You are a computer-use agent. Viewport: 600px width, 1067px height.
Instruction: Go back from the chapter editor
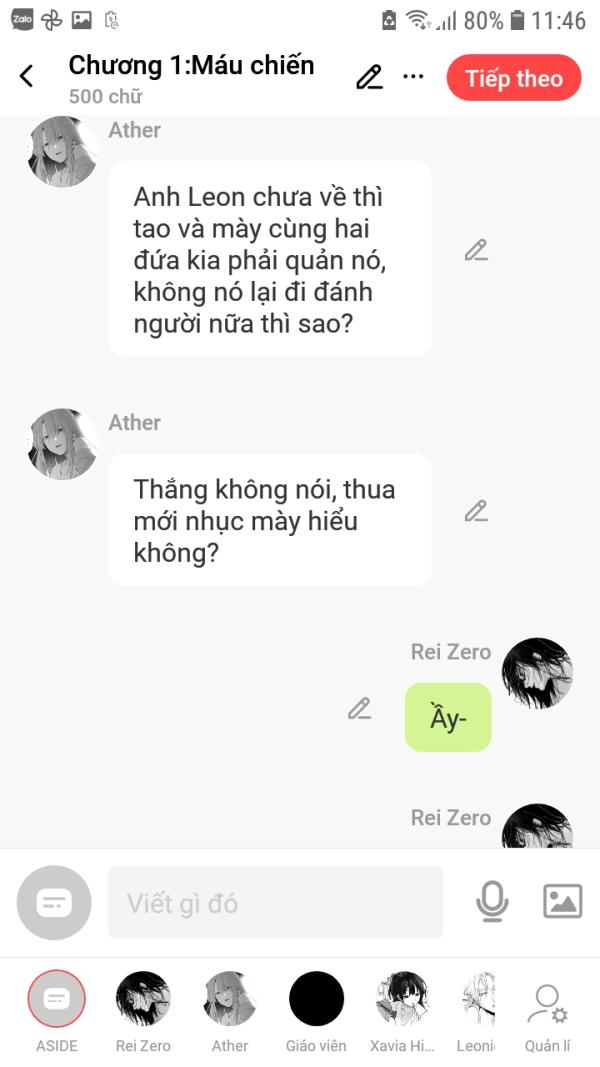tap(27, 76)
